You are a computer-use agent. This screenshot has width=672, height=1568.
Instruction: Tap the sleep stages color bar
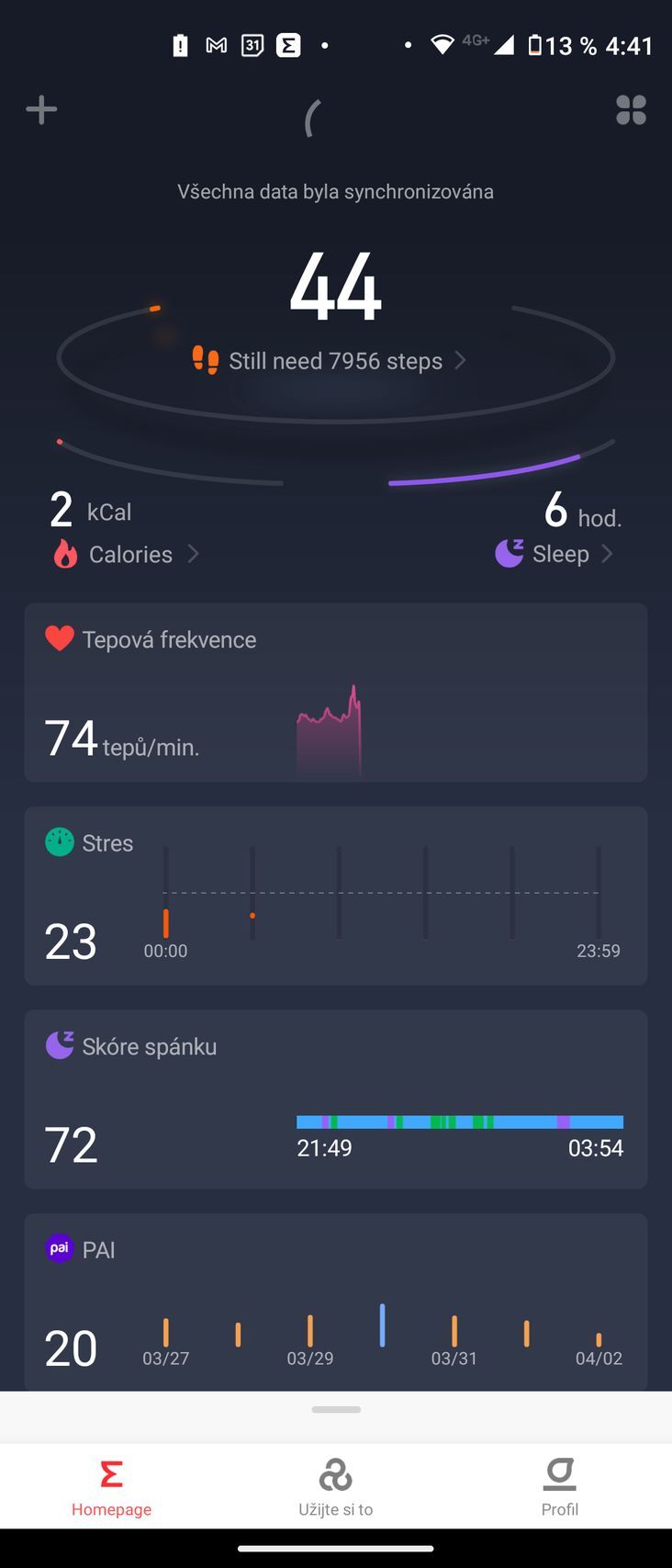[459, 1121]
